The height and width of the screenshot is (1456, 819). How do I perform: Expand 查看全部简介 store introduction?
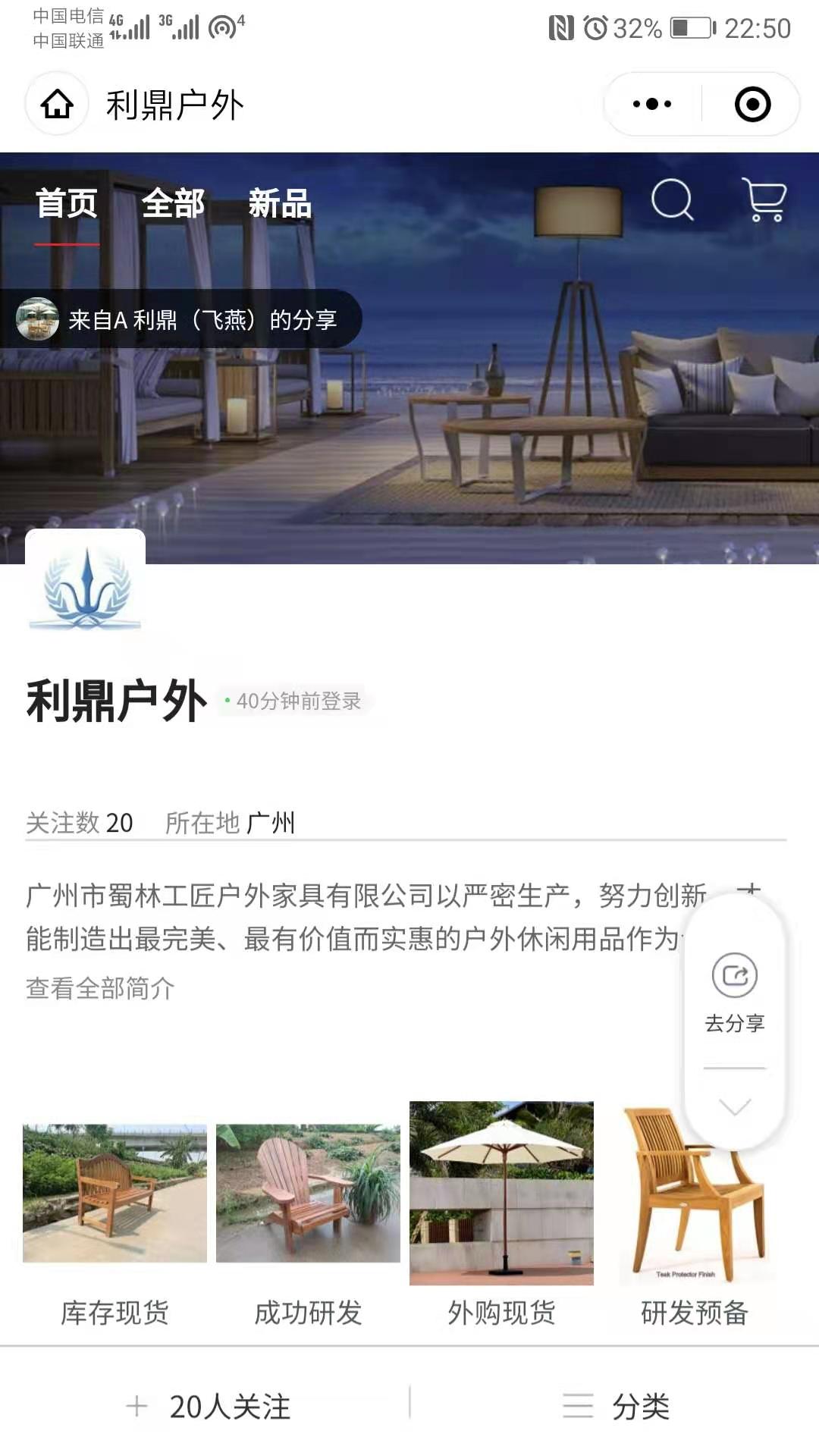pos(100,988)
